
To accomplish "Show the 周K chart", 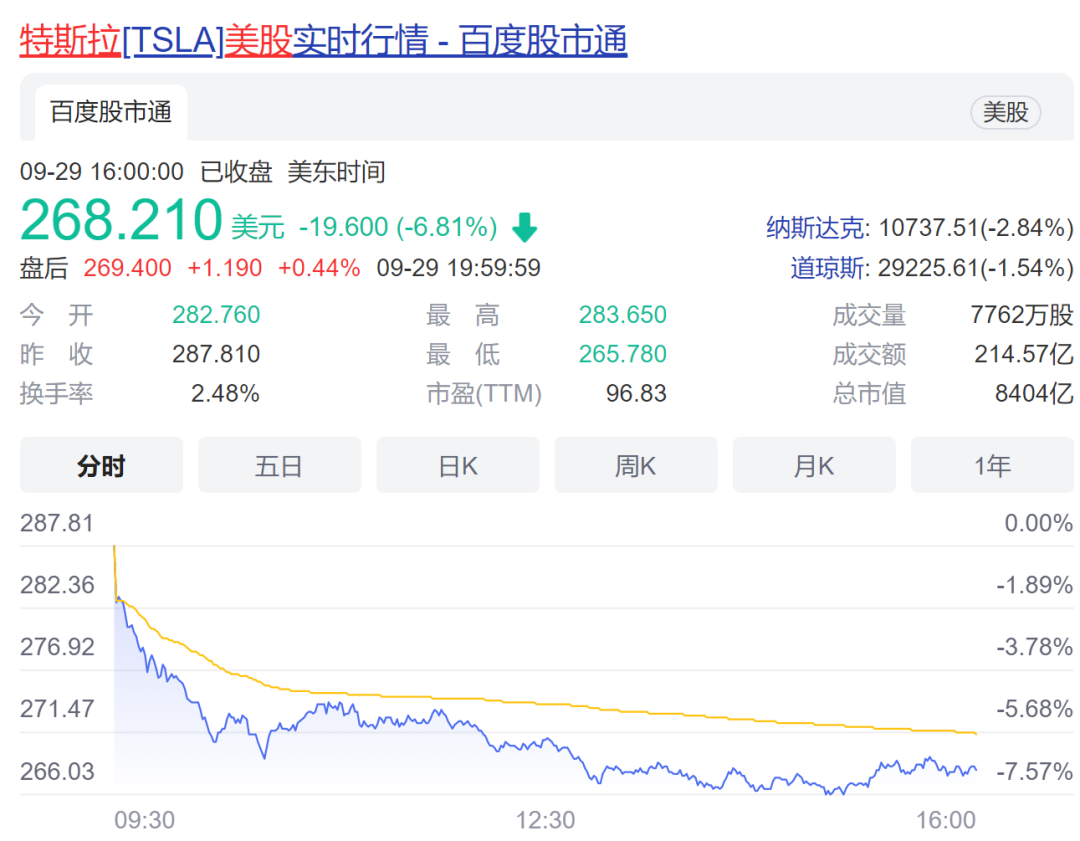I will 636,465.
